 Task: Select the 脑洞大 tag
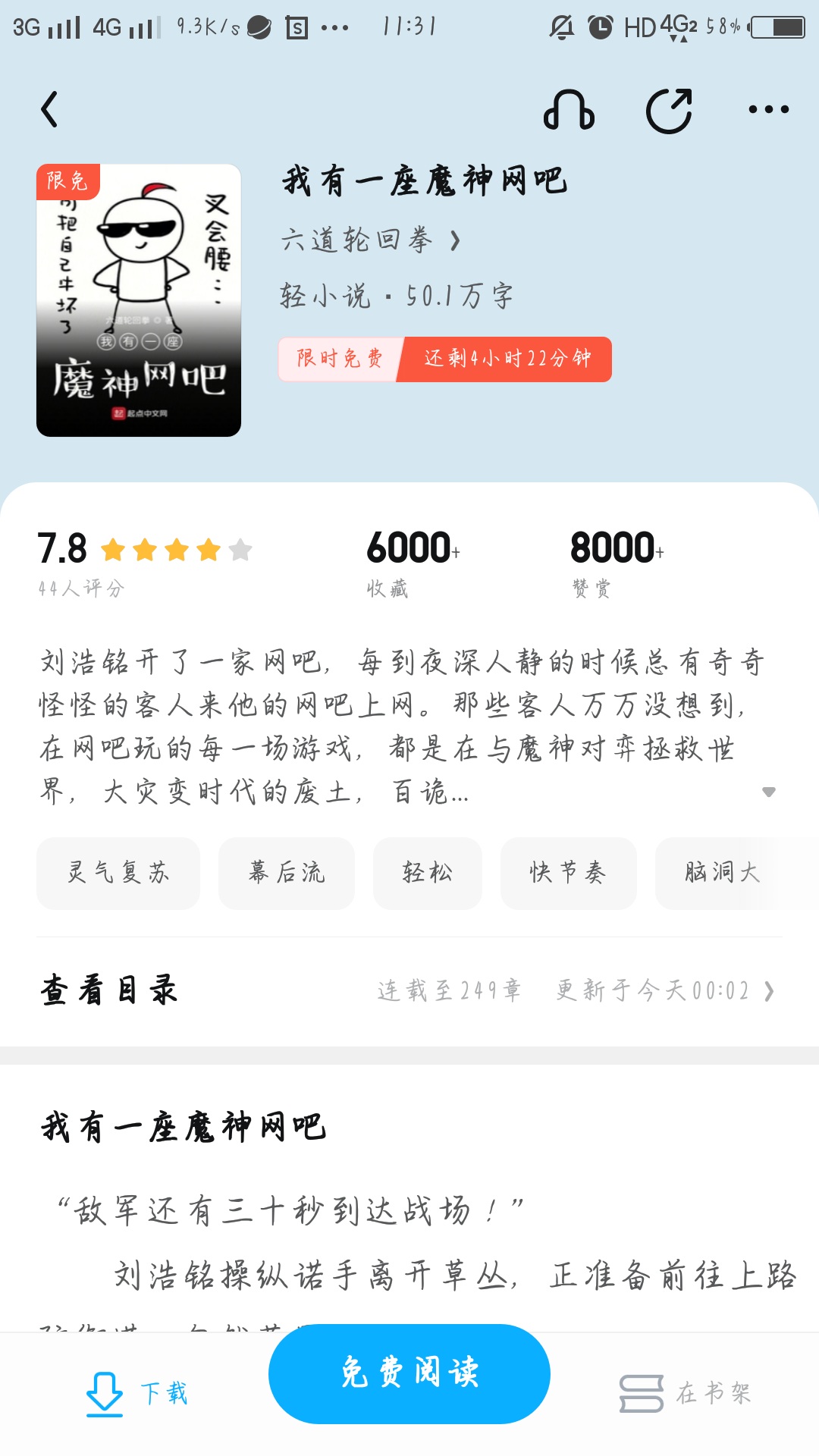723,873
